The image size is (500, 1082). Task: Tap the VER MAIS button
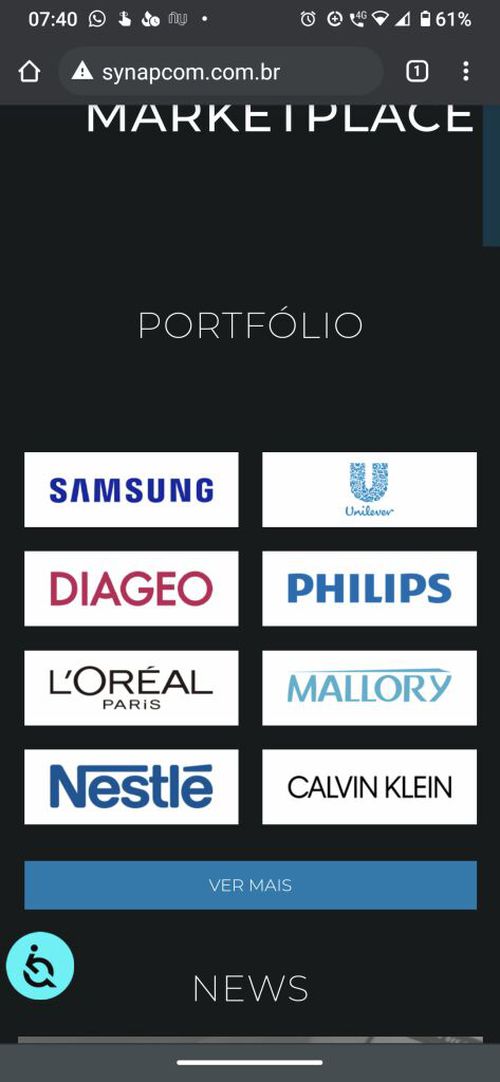[250, 885]
